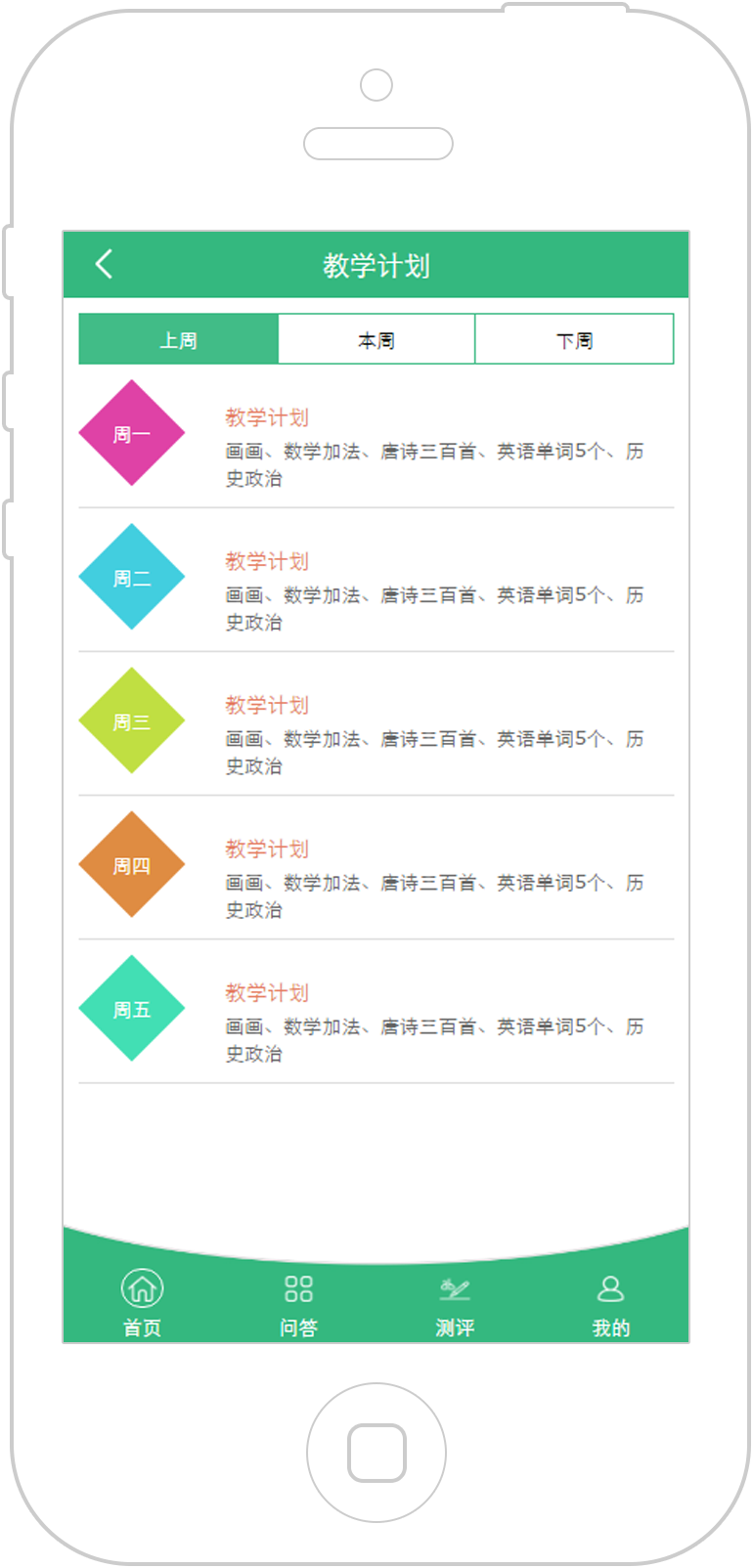View the 周三 teaching plan

pos(376,723)
